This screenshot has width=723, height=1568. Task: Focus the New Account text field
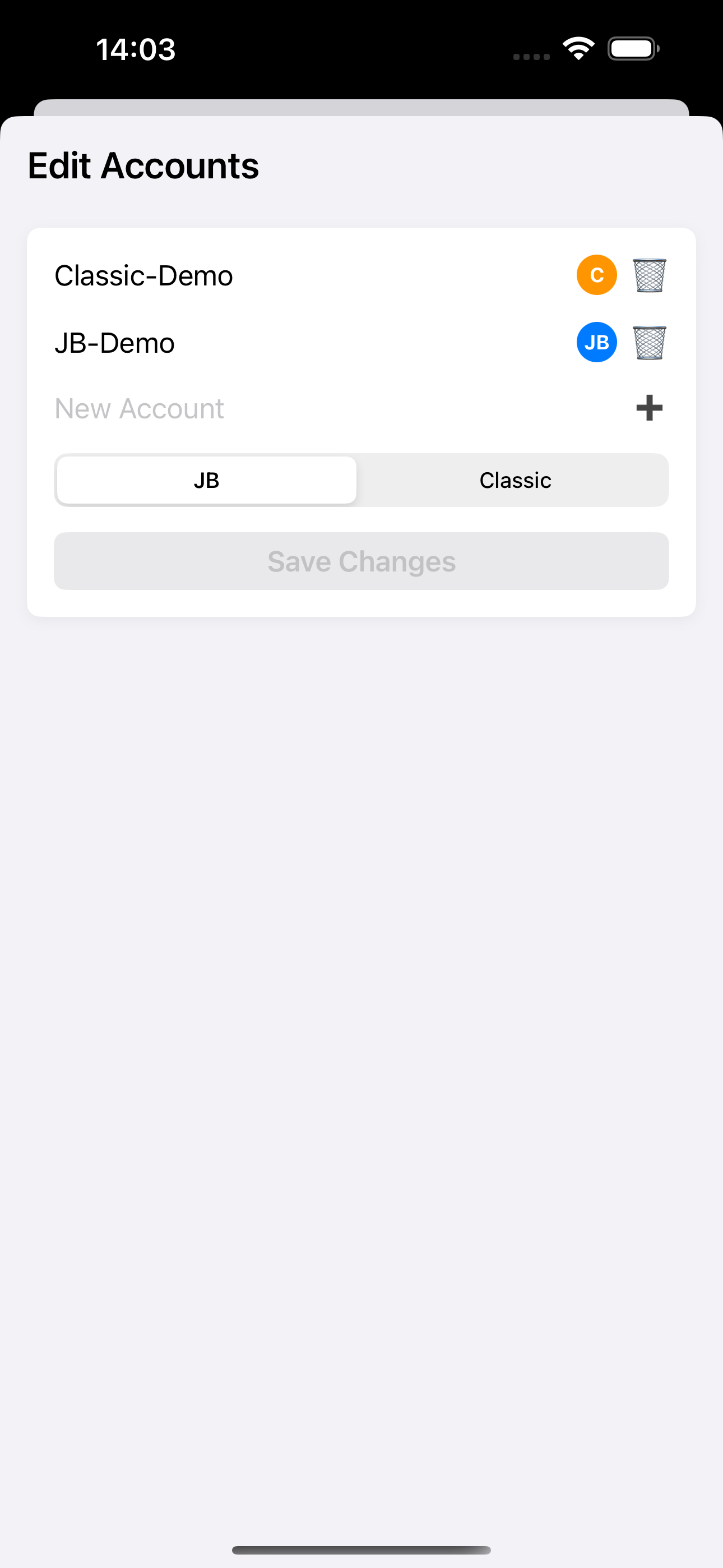304,408
